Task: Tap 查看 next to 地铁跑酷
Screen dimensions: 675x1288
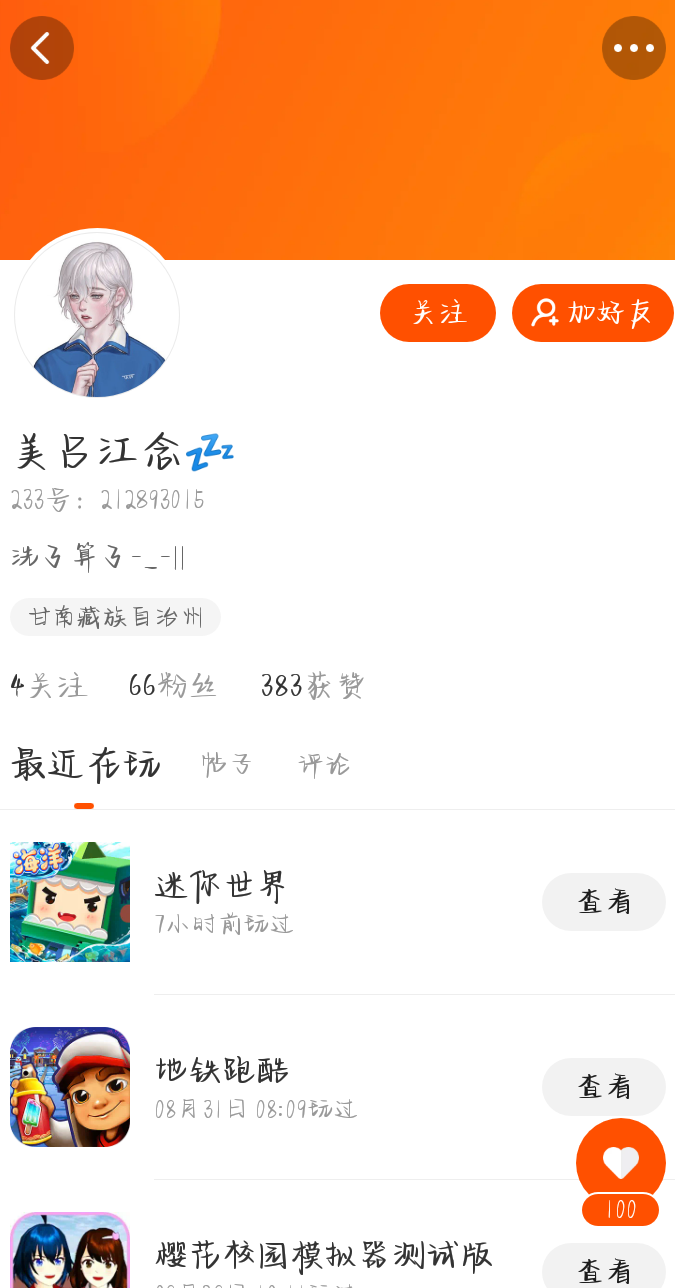Action: click(x=603, y=1087)
